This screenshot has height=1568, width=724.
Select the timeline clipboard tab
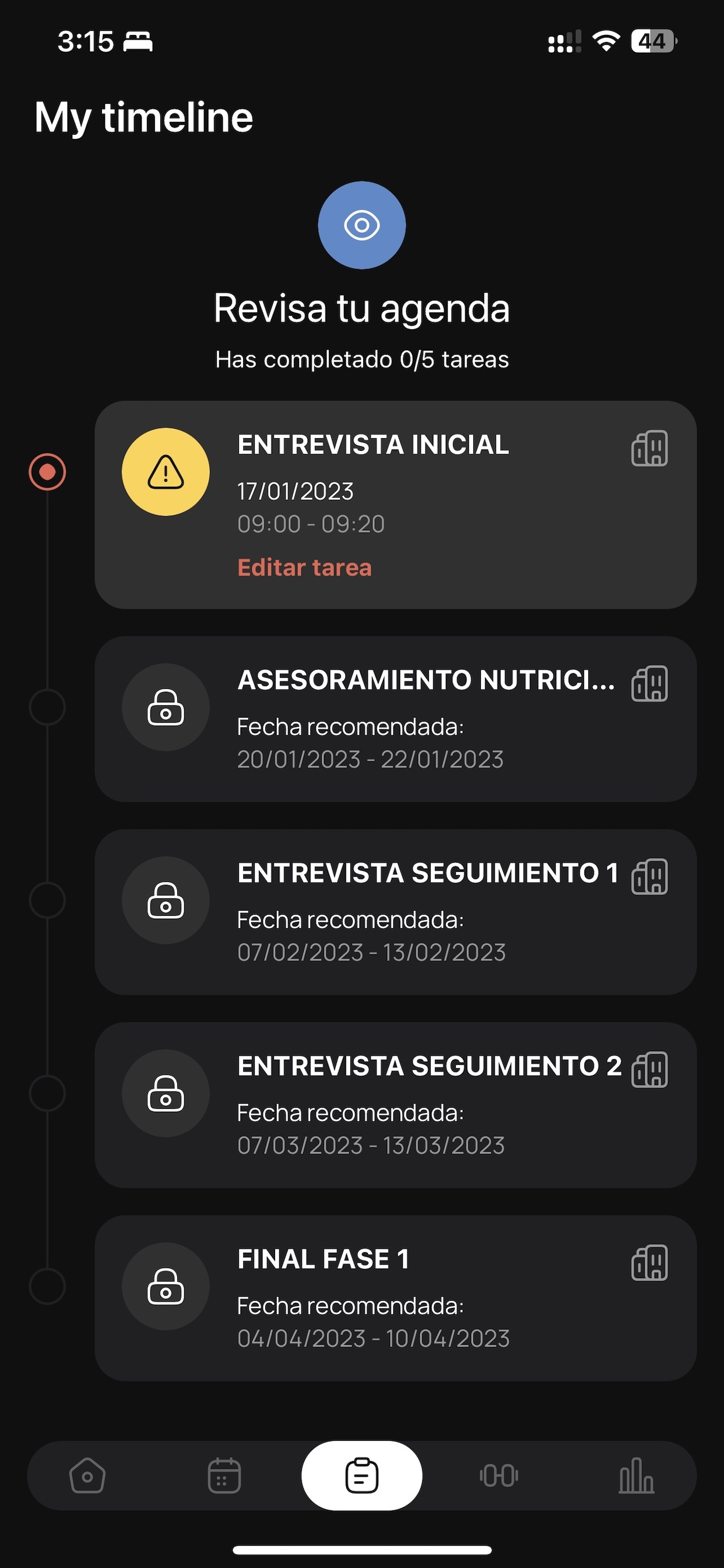(362, 1475)
